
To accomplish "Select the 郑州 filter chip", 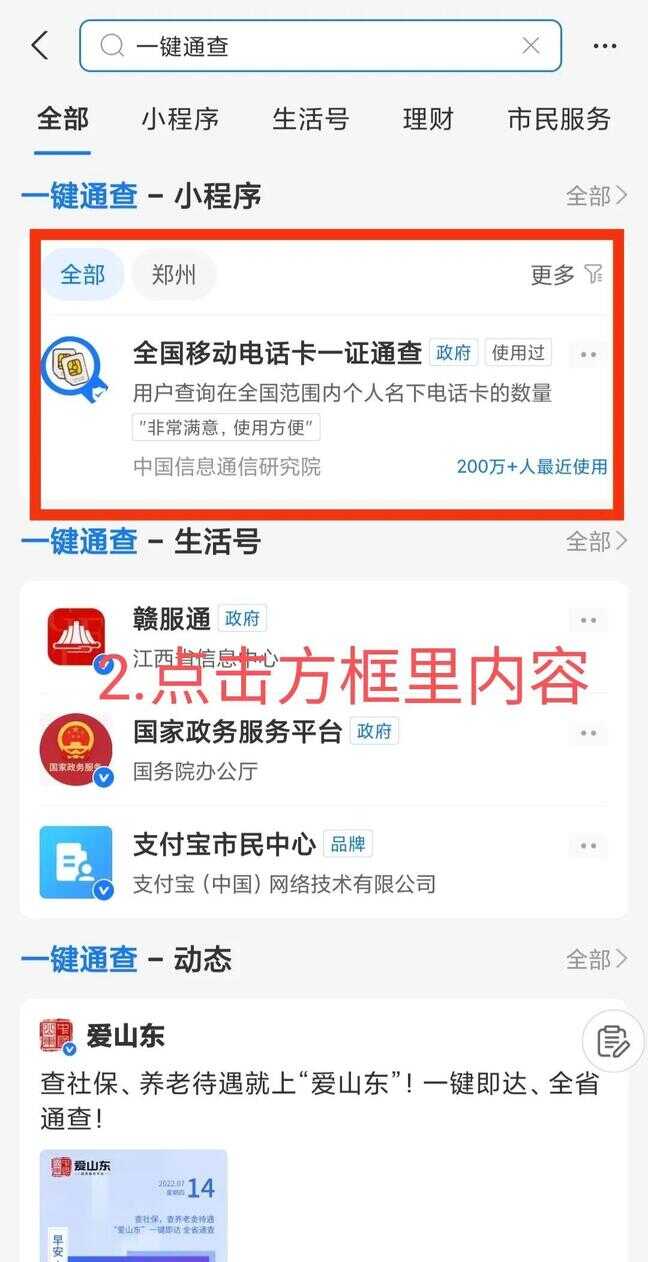I will tap(174, 274).
